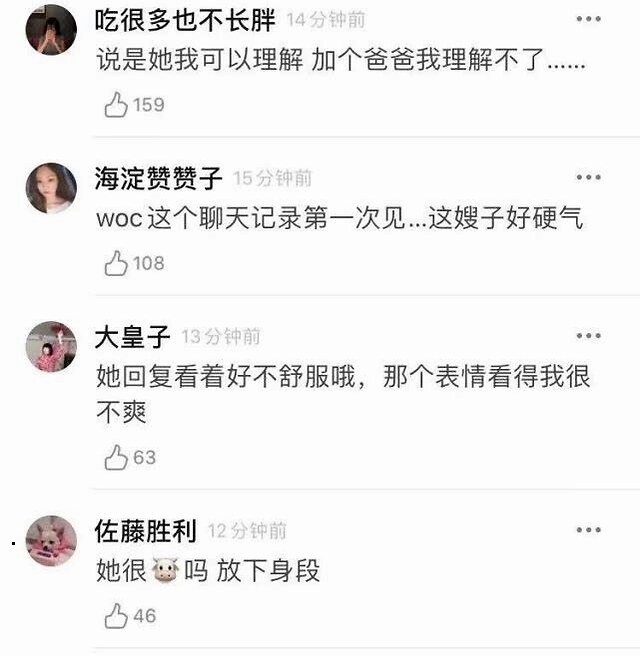This screenshot has height=656, width=640.
Task: Open the more options for 海淀赞赞子's comment
Action: coord(588,177)
